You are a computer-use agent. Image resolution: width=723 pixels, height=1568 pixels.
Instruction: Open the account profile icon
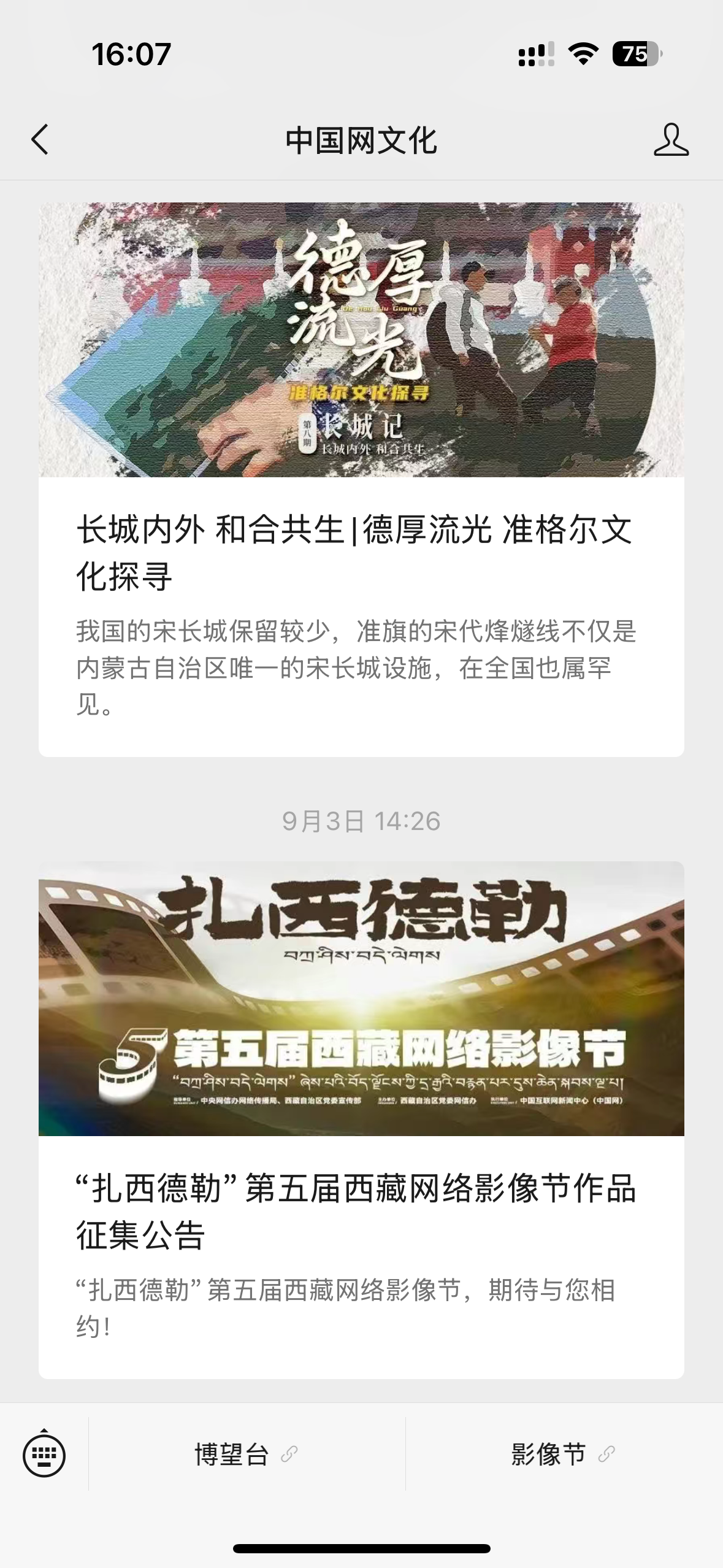pos(671,140)
